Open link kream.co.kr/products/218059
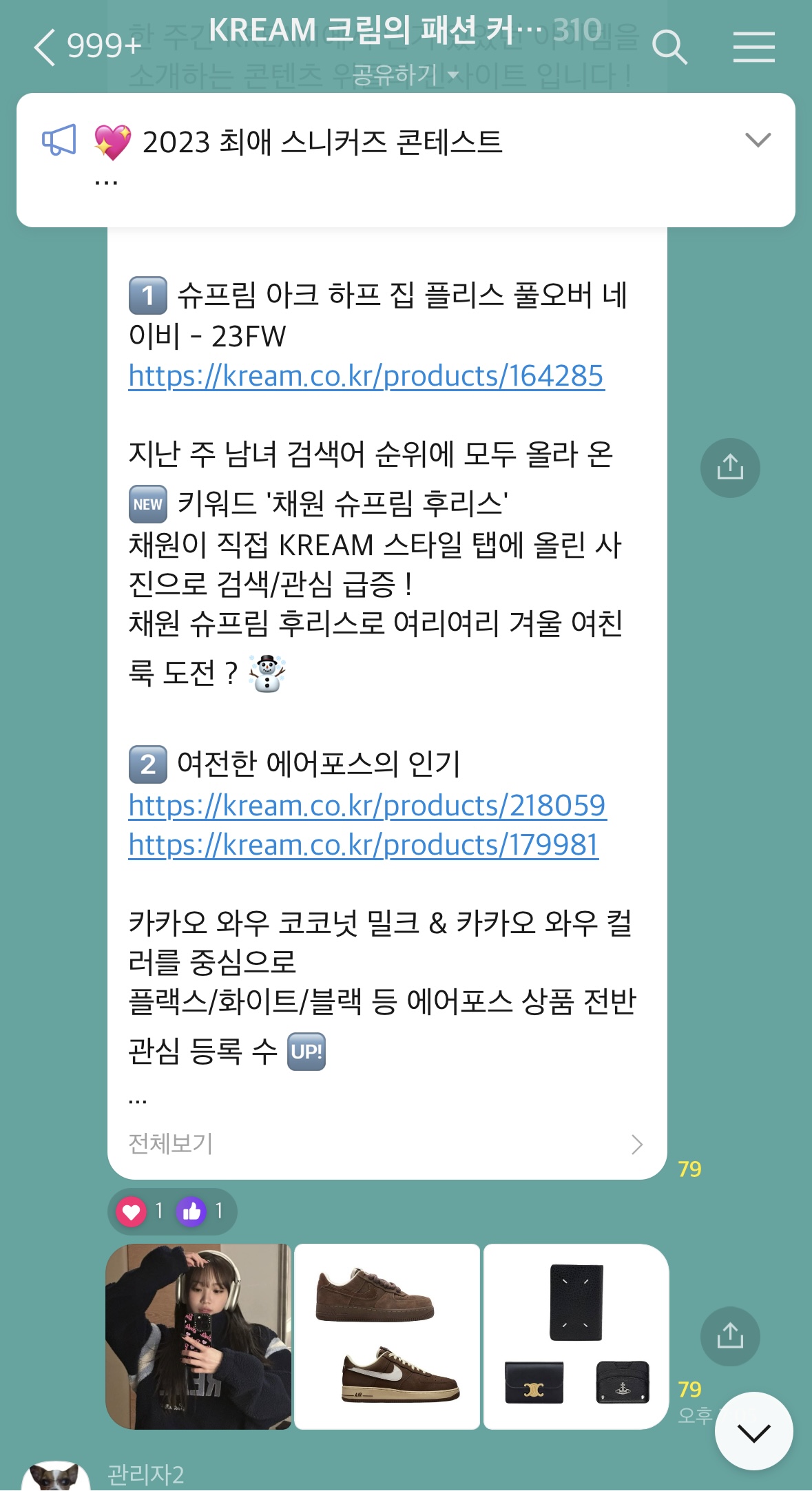This screenshot has height=1491, width=812. (367, 805)
